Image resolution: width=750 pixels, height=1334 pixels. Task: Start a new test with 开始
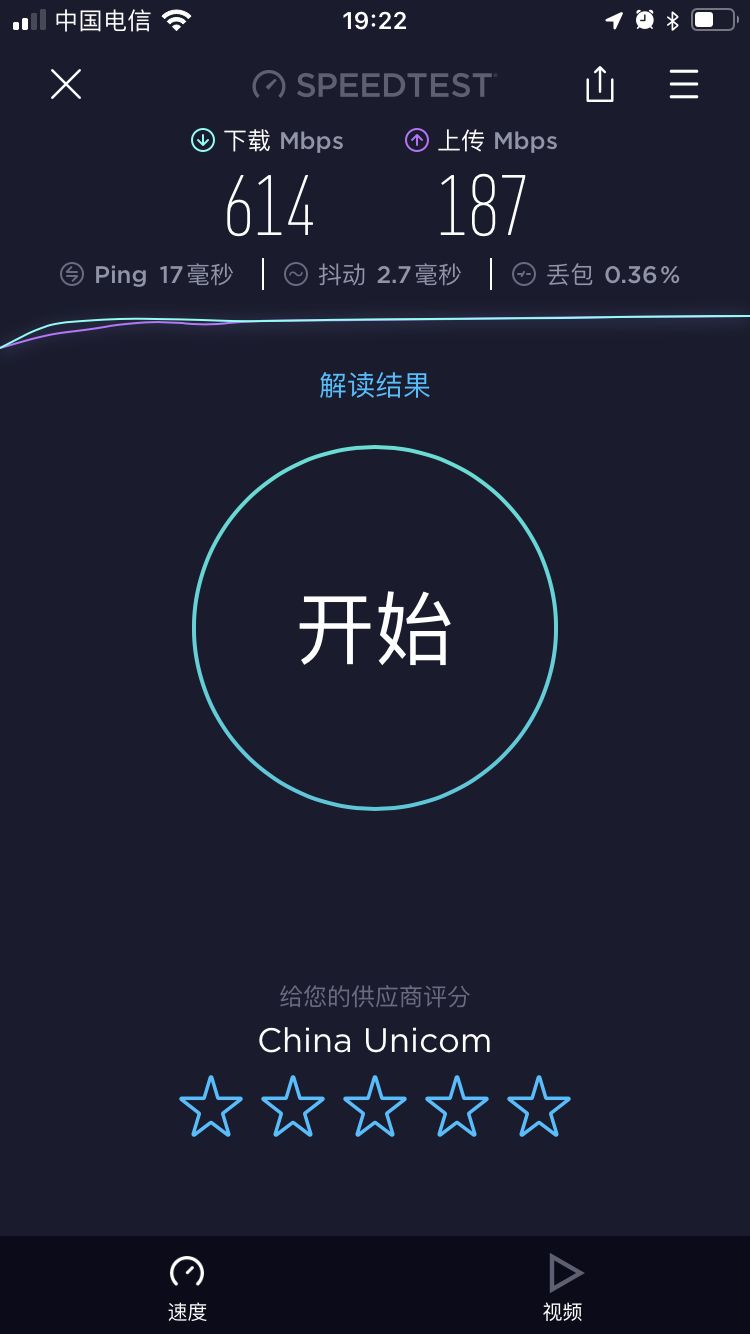point(375,628)
